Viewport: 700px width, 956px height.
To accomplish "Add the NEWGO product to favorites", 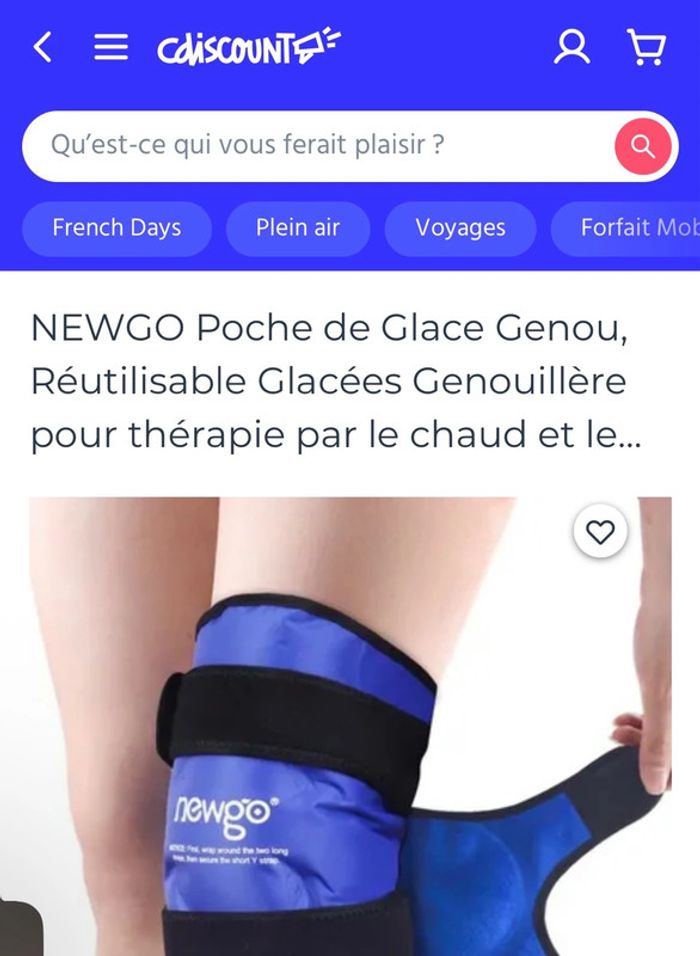I will coord(600,533).
